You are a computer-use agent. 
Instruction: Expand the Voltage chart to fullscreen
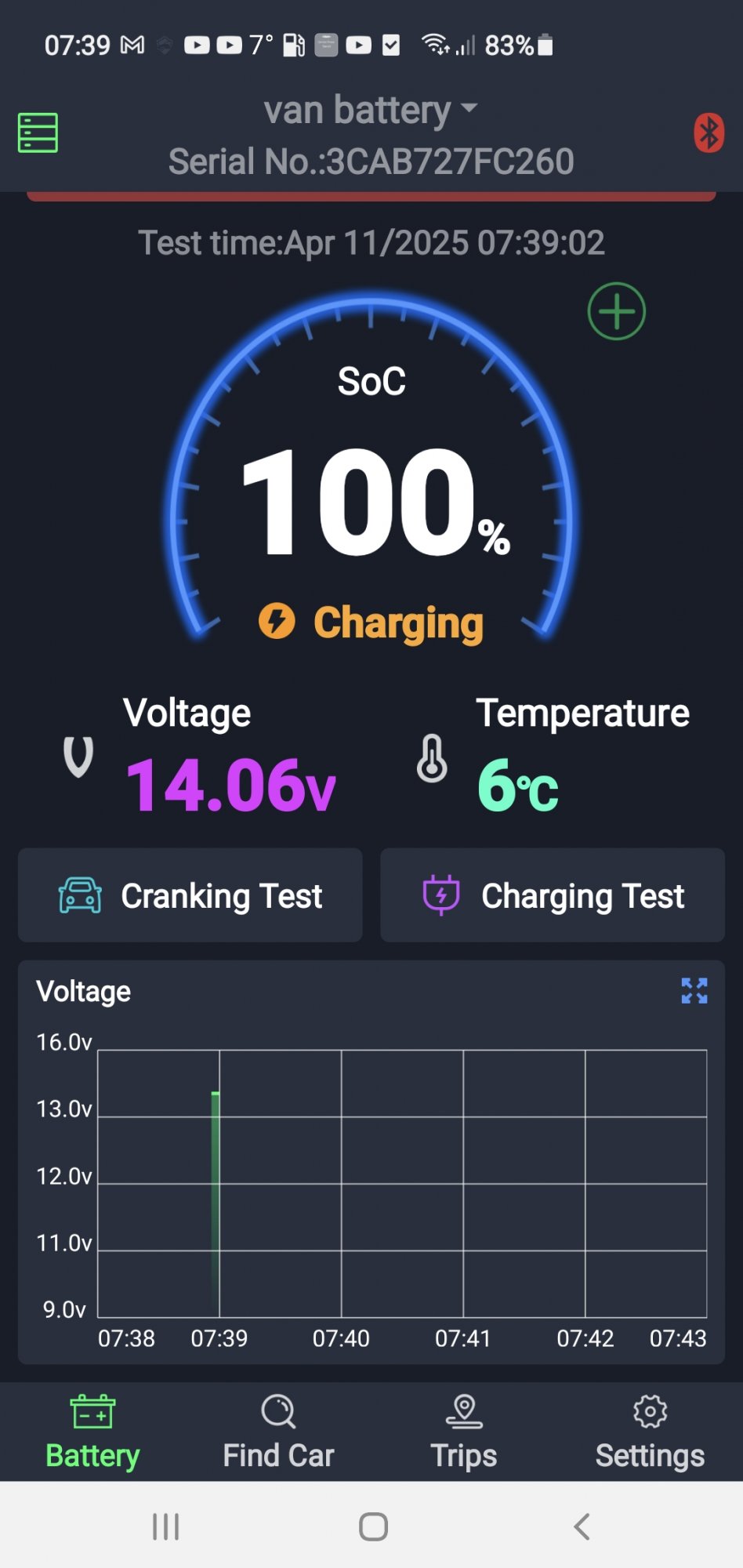pyautogui.click(x=694, y=991)
